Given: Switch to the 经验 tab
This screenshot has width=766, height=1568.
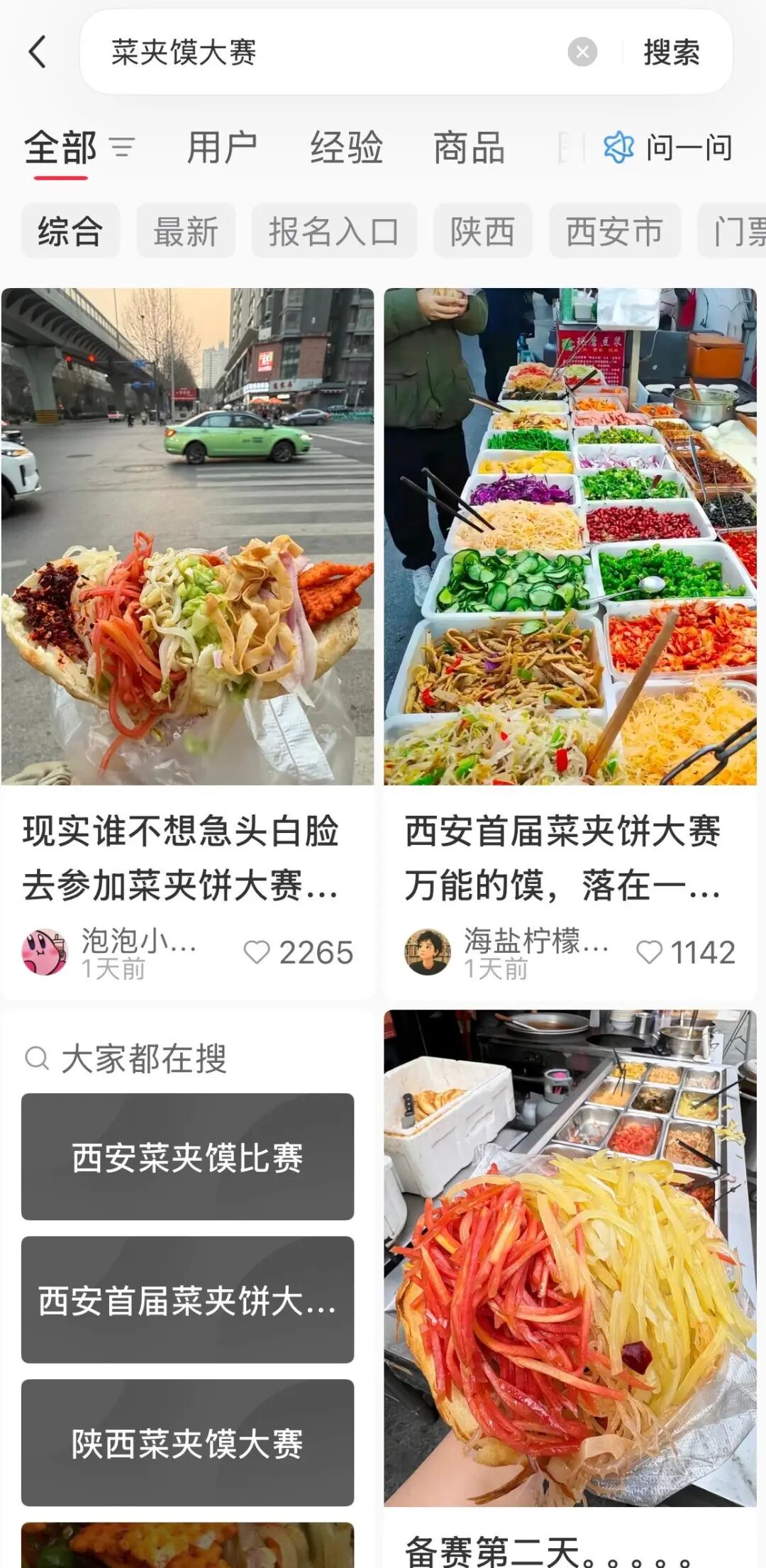Looking at the screenshot, I should click(x=346, y=148).
